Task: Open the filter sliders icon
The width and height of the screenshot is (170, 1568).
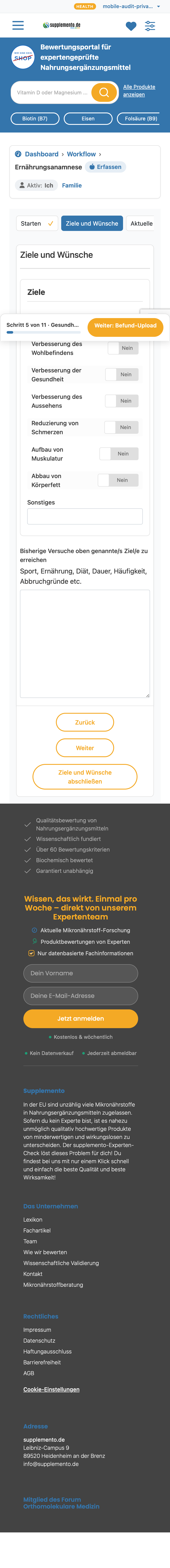Action: click(150, 26)
